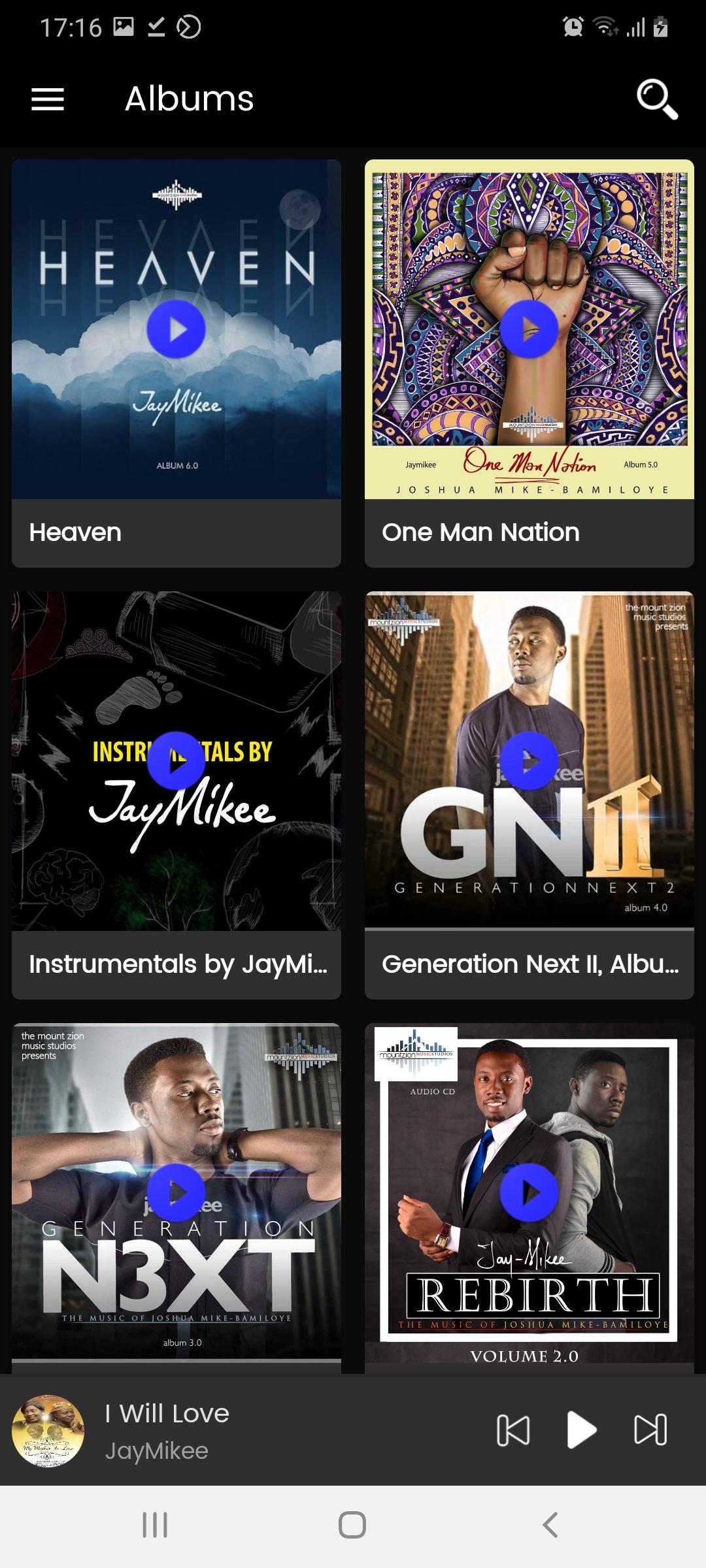706x1568 pixels.
Task: Open the now playing I Will Love bar
Action: coord(261,1430)
